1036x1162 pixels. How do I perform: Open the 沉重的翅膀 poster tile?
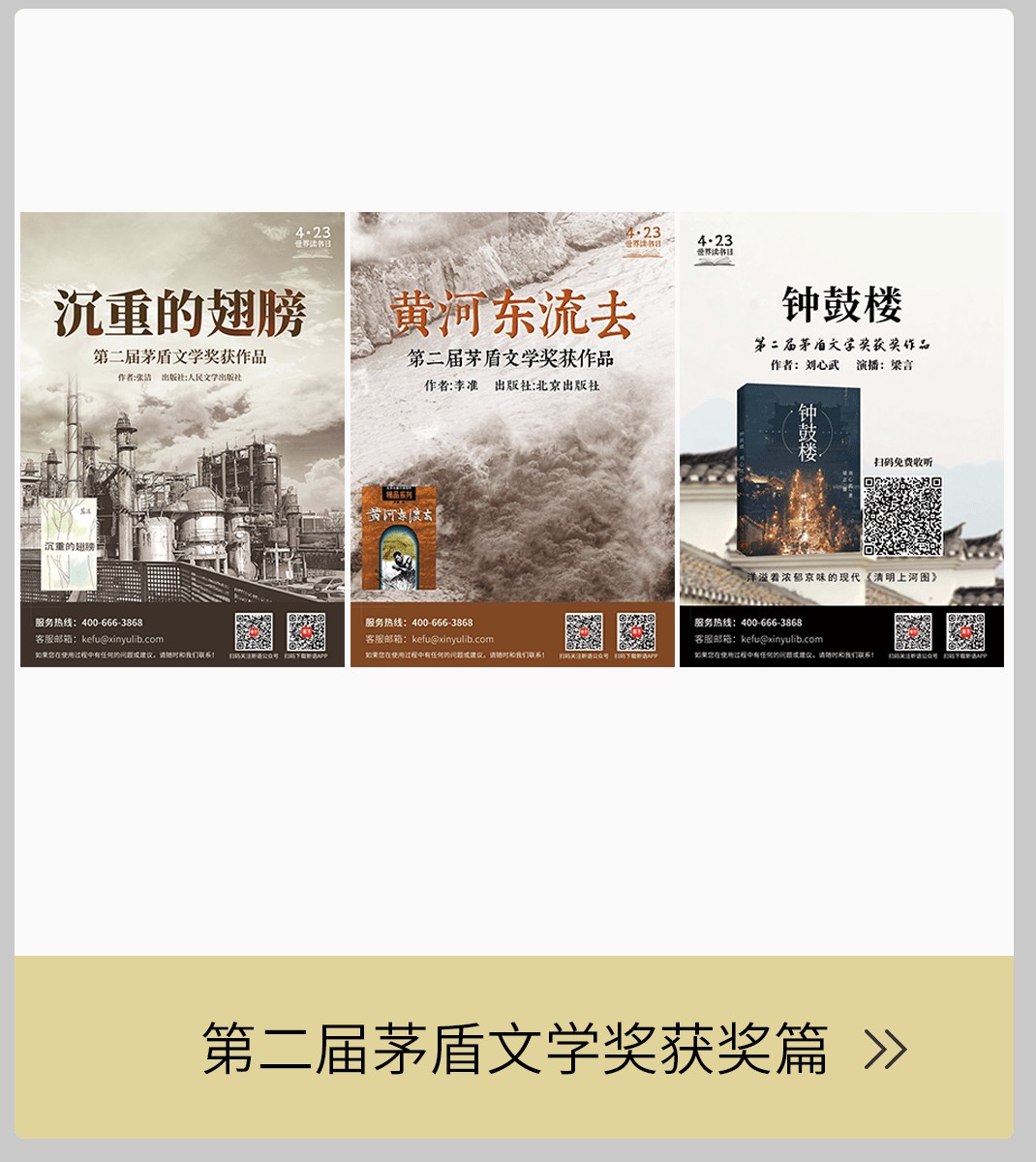tap(182, 440)
